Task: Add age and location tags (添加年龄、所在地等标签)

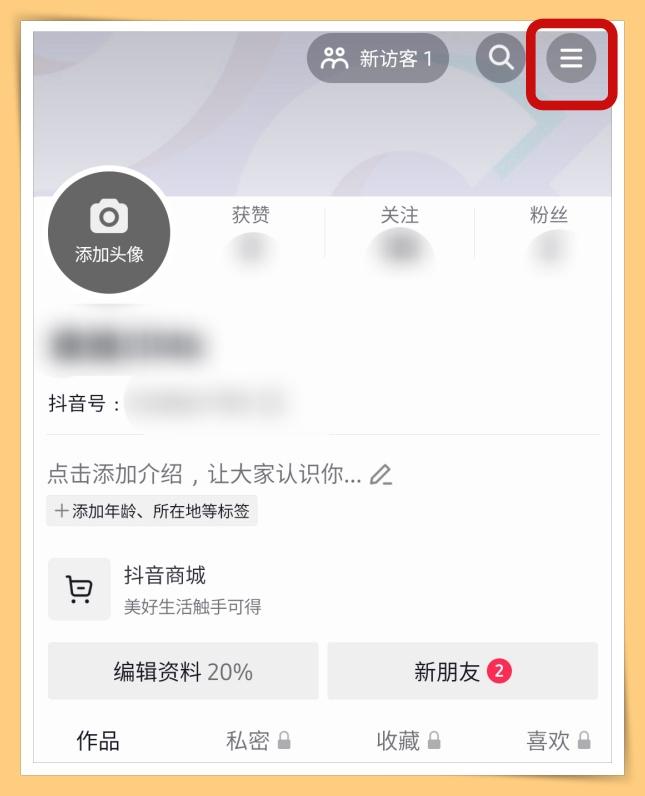Action: click(152, 511)
